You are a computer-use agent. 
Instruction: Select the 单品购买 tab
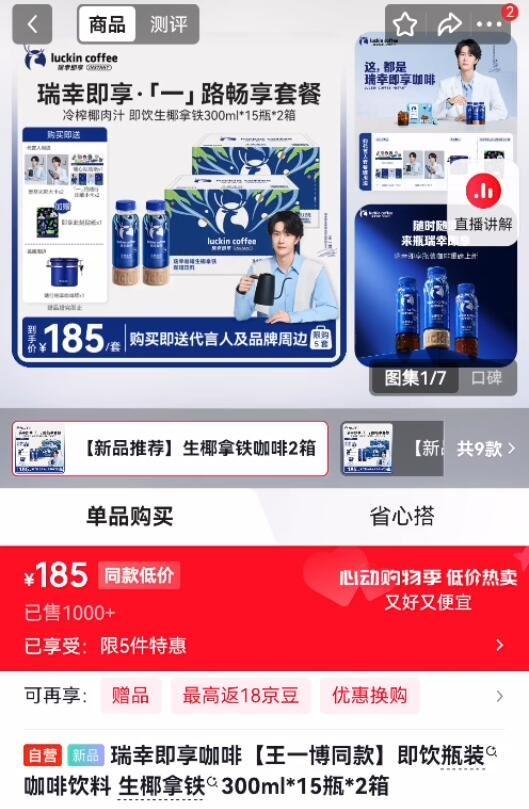tap(130, 516)
